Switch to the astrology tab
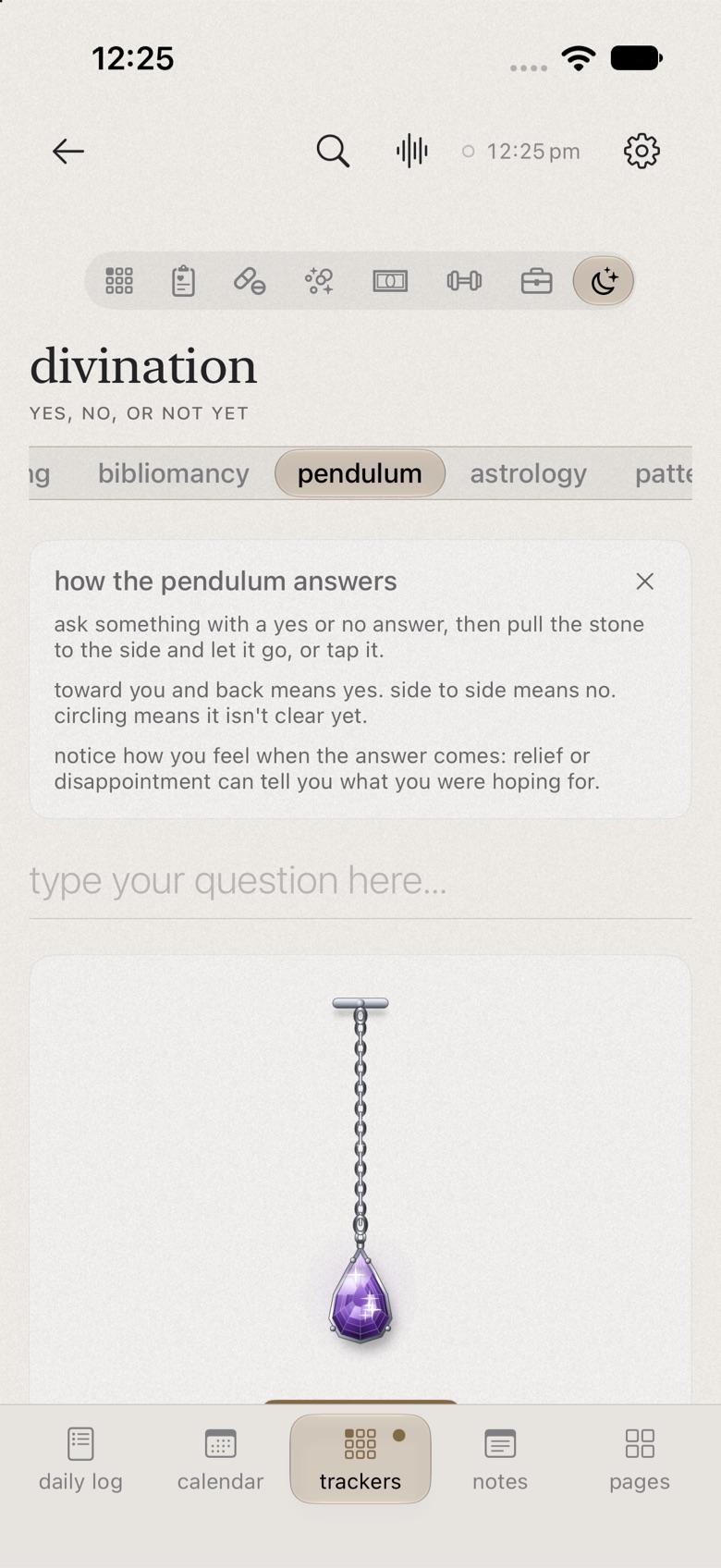This screenshot has width=721, height=1568. point(528,473)
